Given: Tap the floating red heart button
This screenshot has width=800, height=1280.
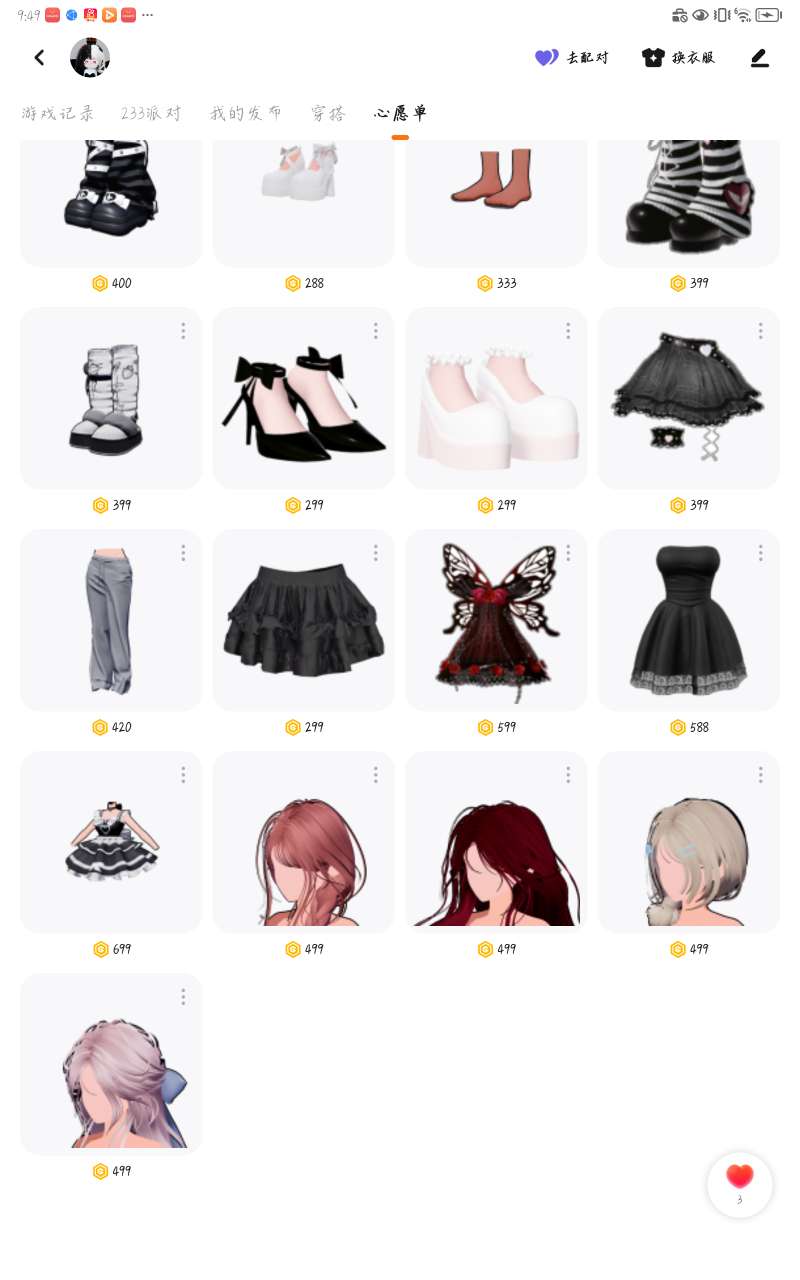Looking at the screenshot, I should tap(740, 1185).
